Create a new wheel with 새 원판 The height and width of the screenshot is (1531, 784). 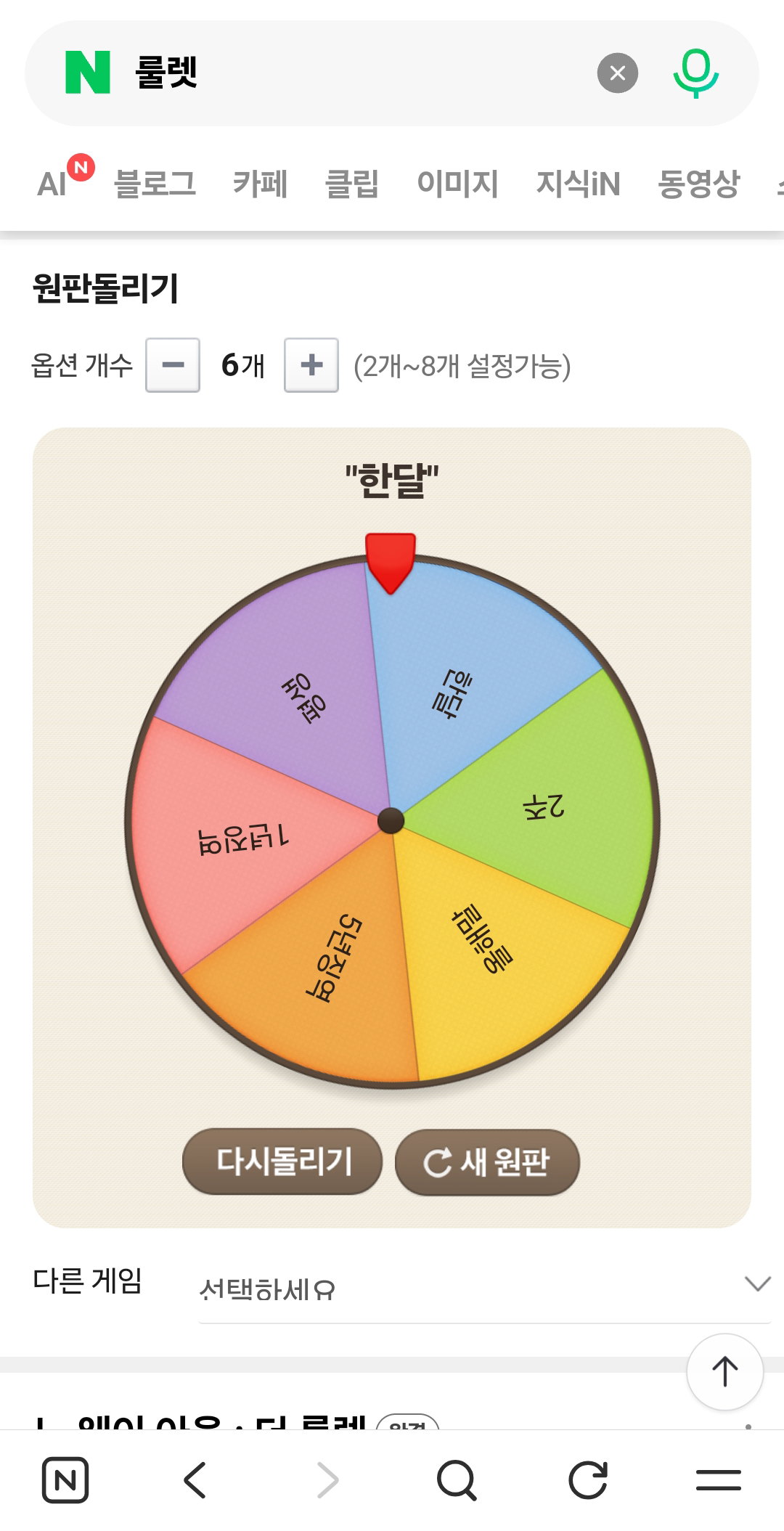(x=487, y=1161)
